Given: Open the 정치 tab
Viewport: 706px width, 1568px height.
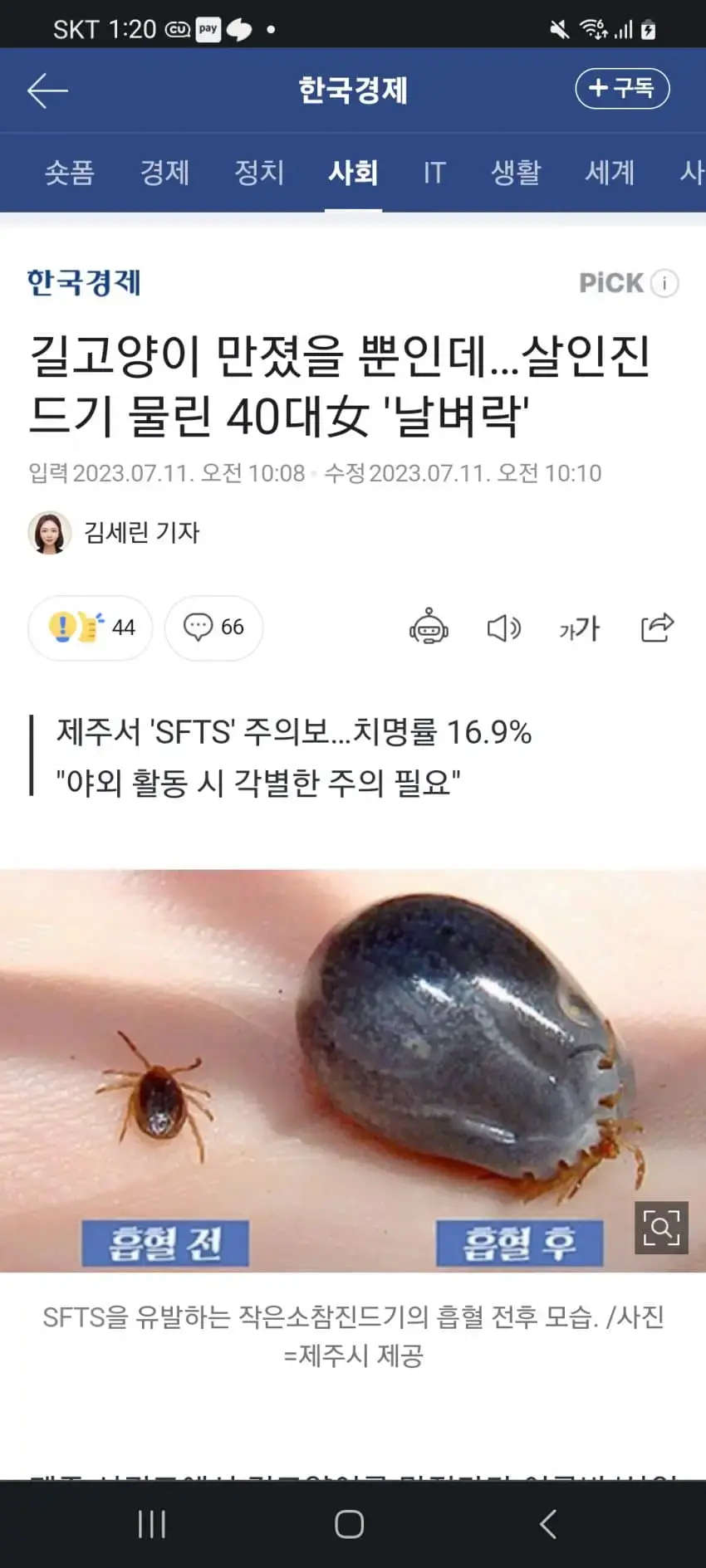Looking at the screenshot, I should tap(259, 173).
